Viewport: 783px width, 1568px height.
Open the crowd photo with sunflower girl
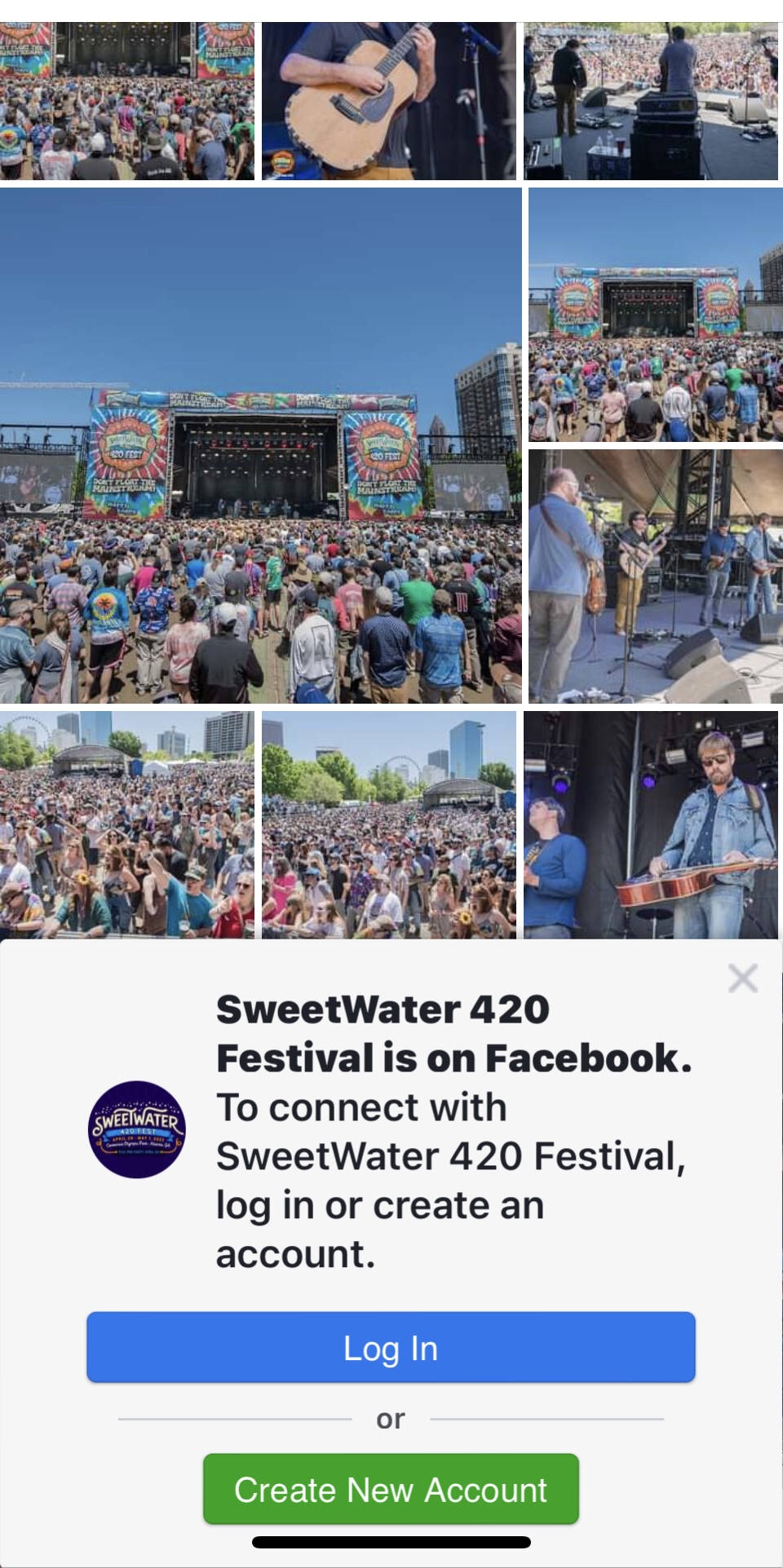(126, 824)
